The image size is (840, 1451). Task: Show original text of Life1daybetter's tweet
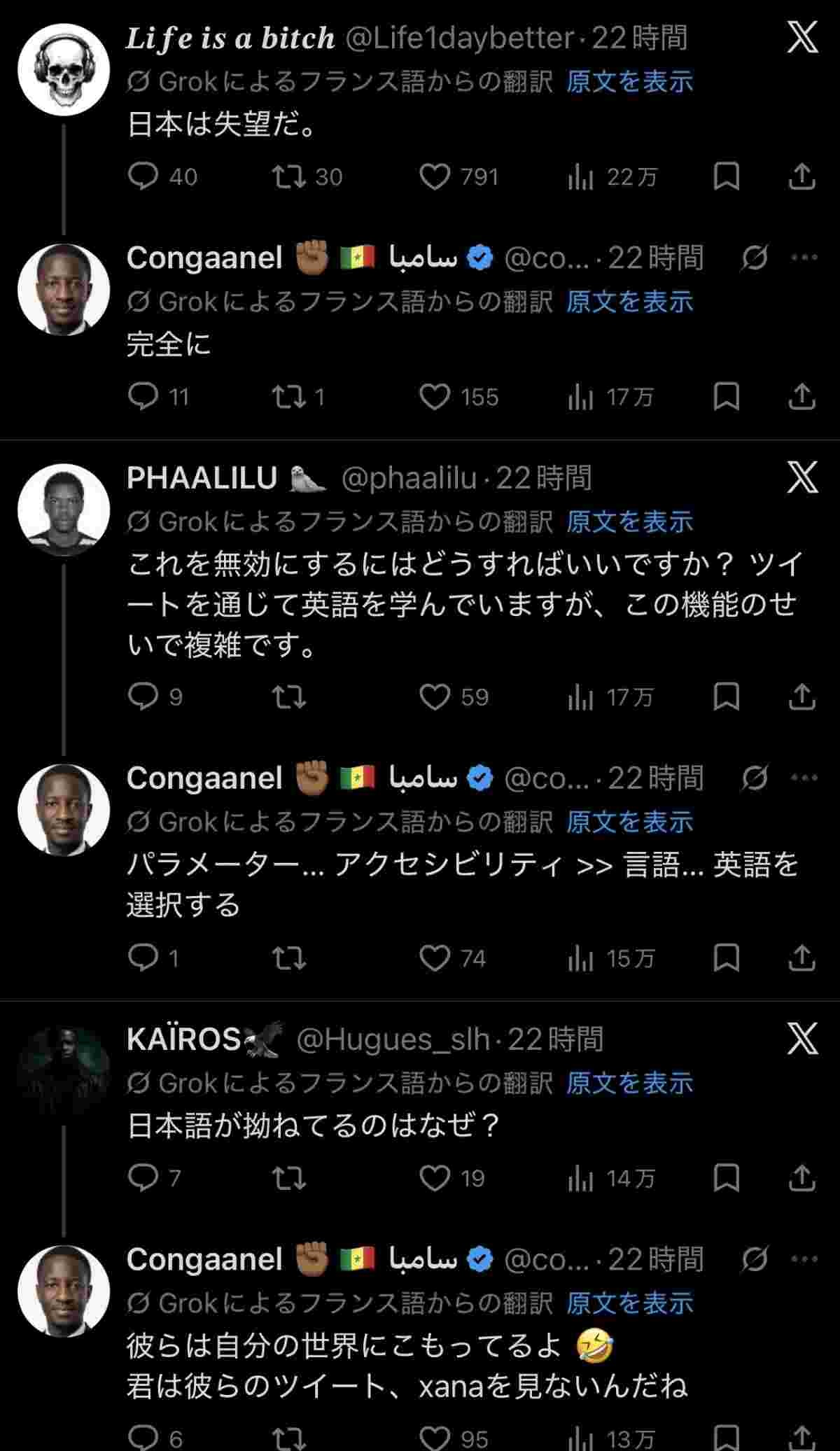[629, 82]
